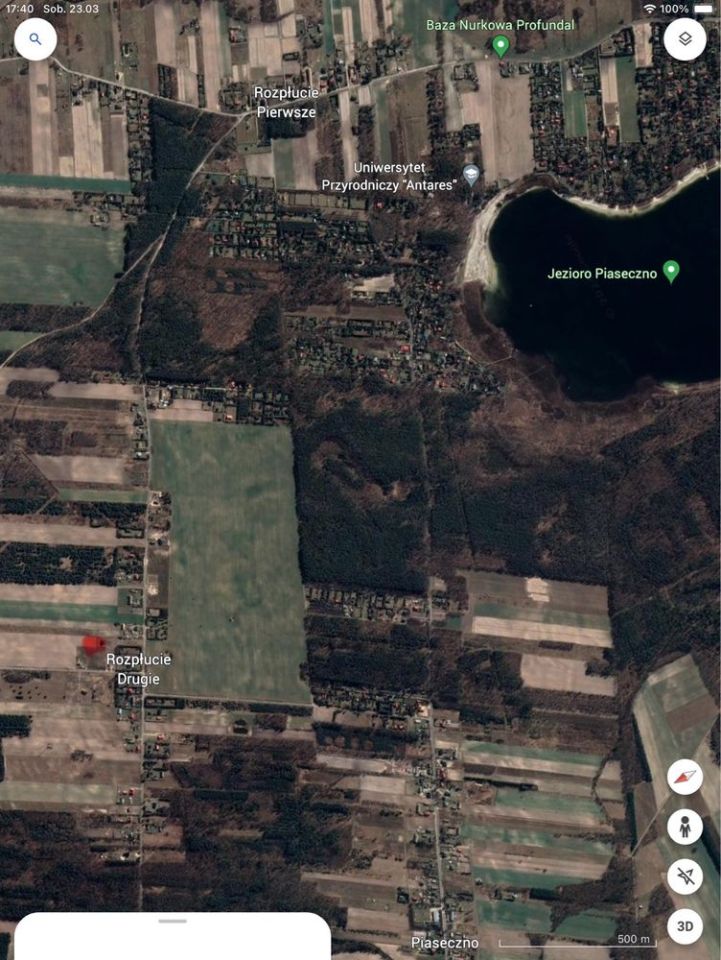Tap the 17:40 clock in the status bar
Image resolution: width=721 pixels, height=960 pixels.
point(18,10)
